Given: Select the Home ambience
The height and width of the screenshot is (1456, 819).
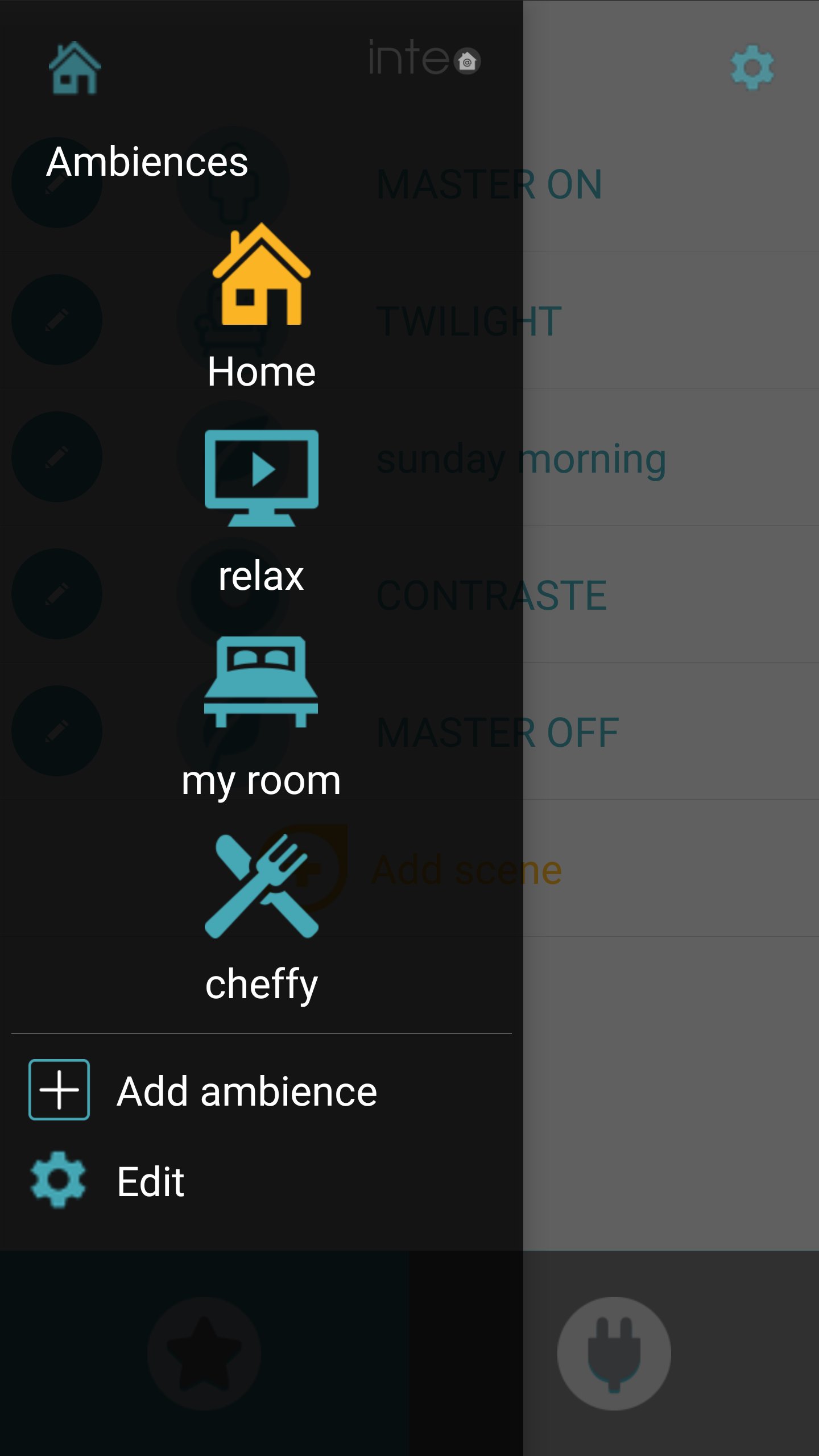Looking at the screenshot, I should point(261,307).
